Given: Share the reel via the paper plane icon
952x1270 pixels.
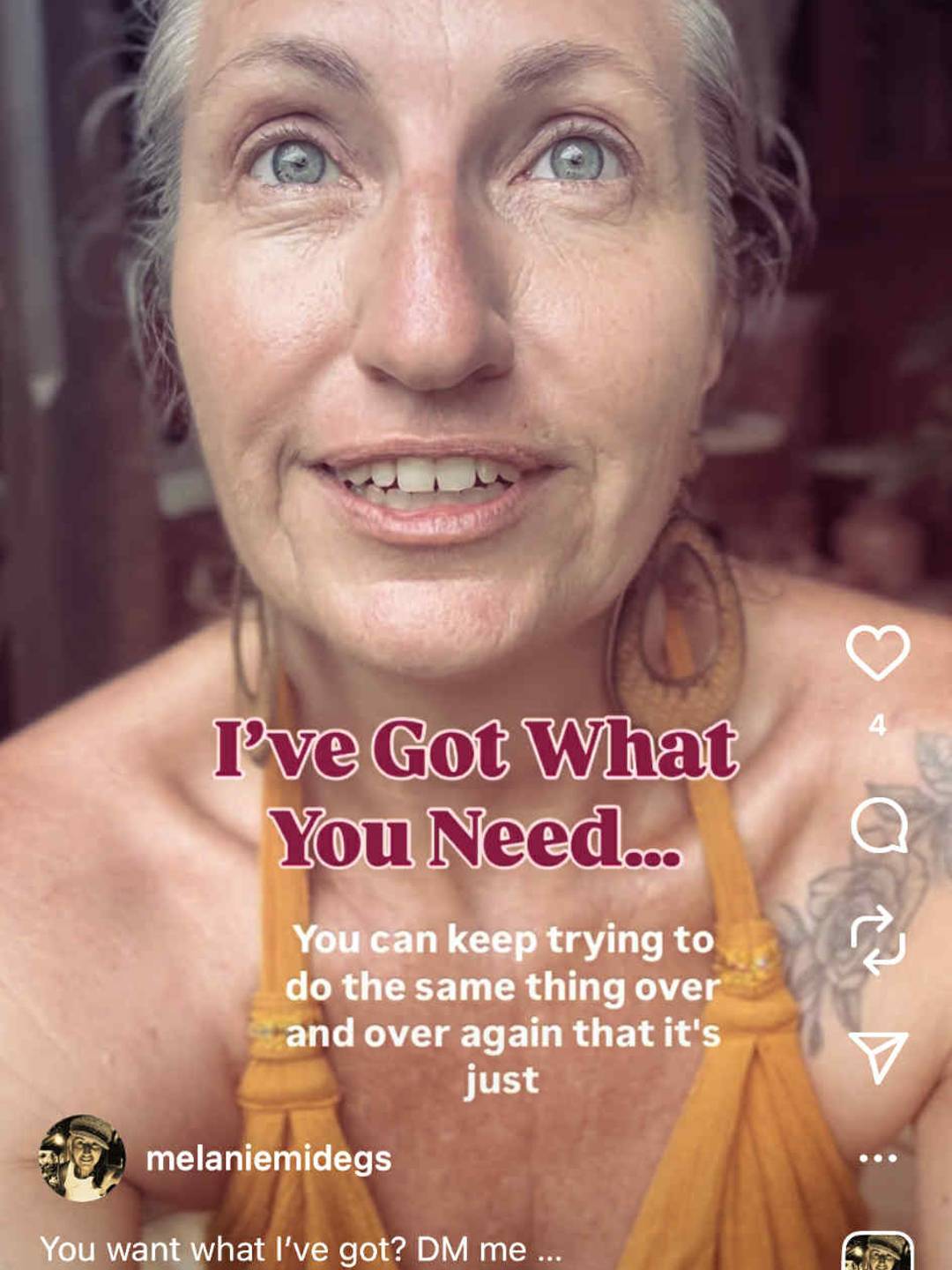Looking at the screenshot, I should point(878,1056).
